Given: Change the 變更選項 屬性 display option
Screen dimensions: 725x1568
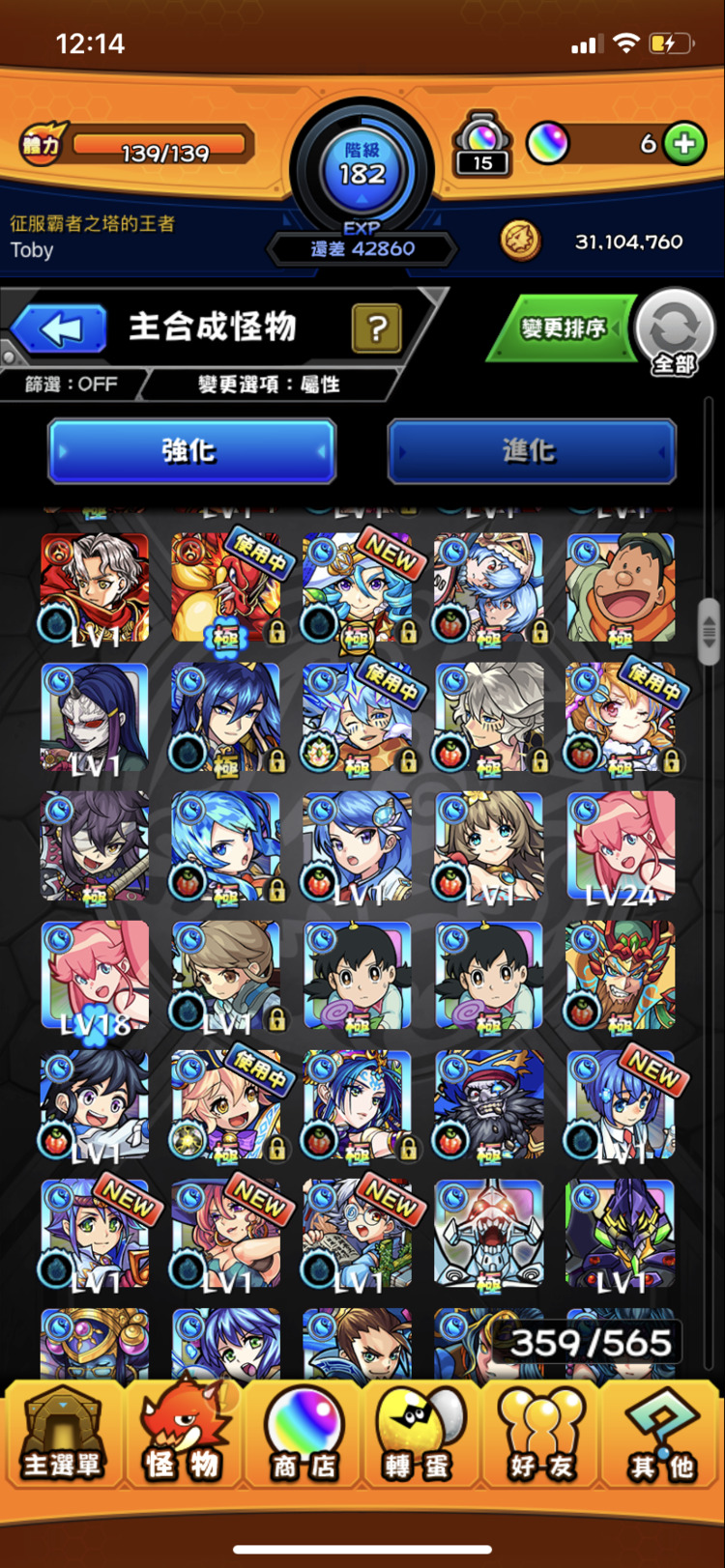Looking at the screenshot, I should point(269,385).
